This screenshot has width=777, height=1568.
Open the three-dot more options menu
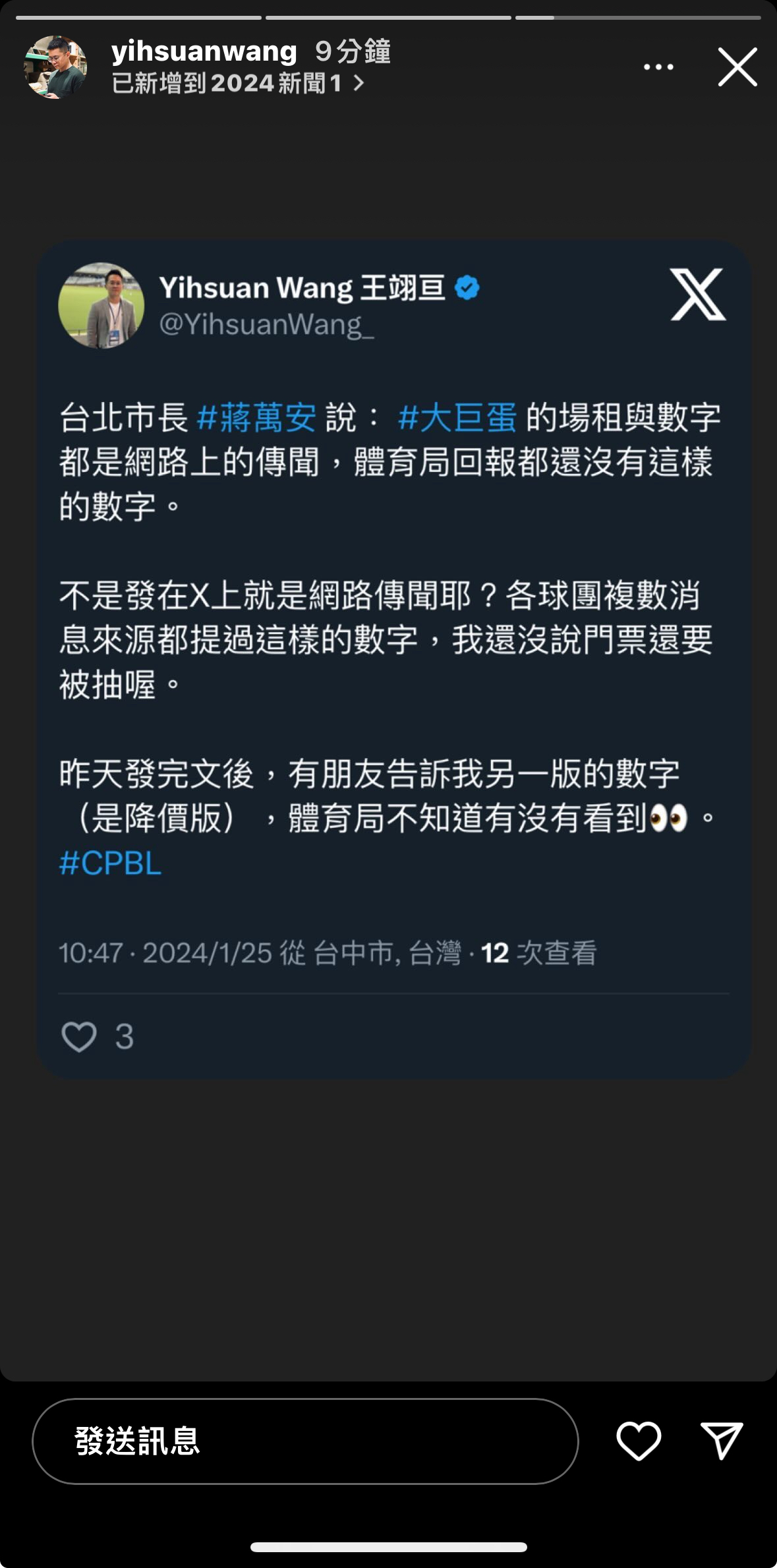tap(658, 67)
